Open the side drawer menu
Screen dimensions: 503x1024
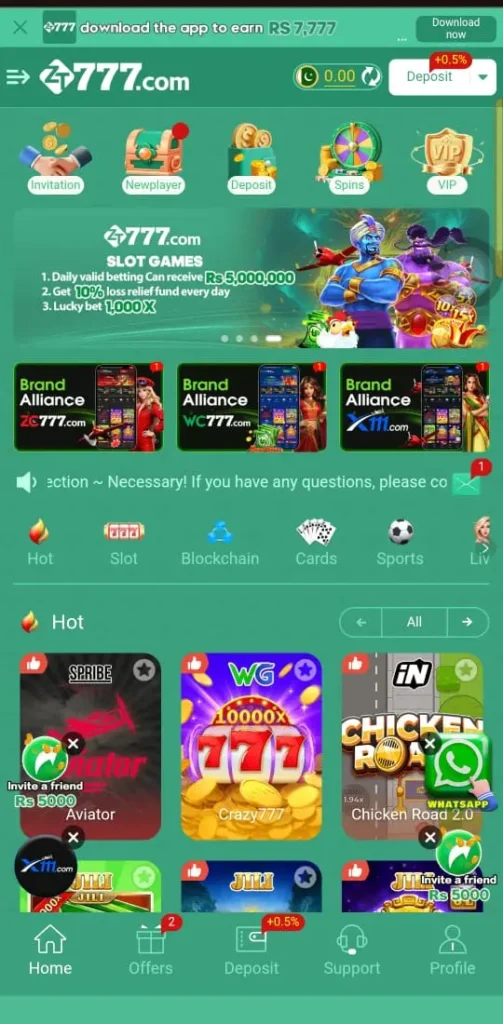[x=18, y=77]
